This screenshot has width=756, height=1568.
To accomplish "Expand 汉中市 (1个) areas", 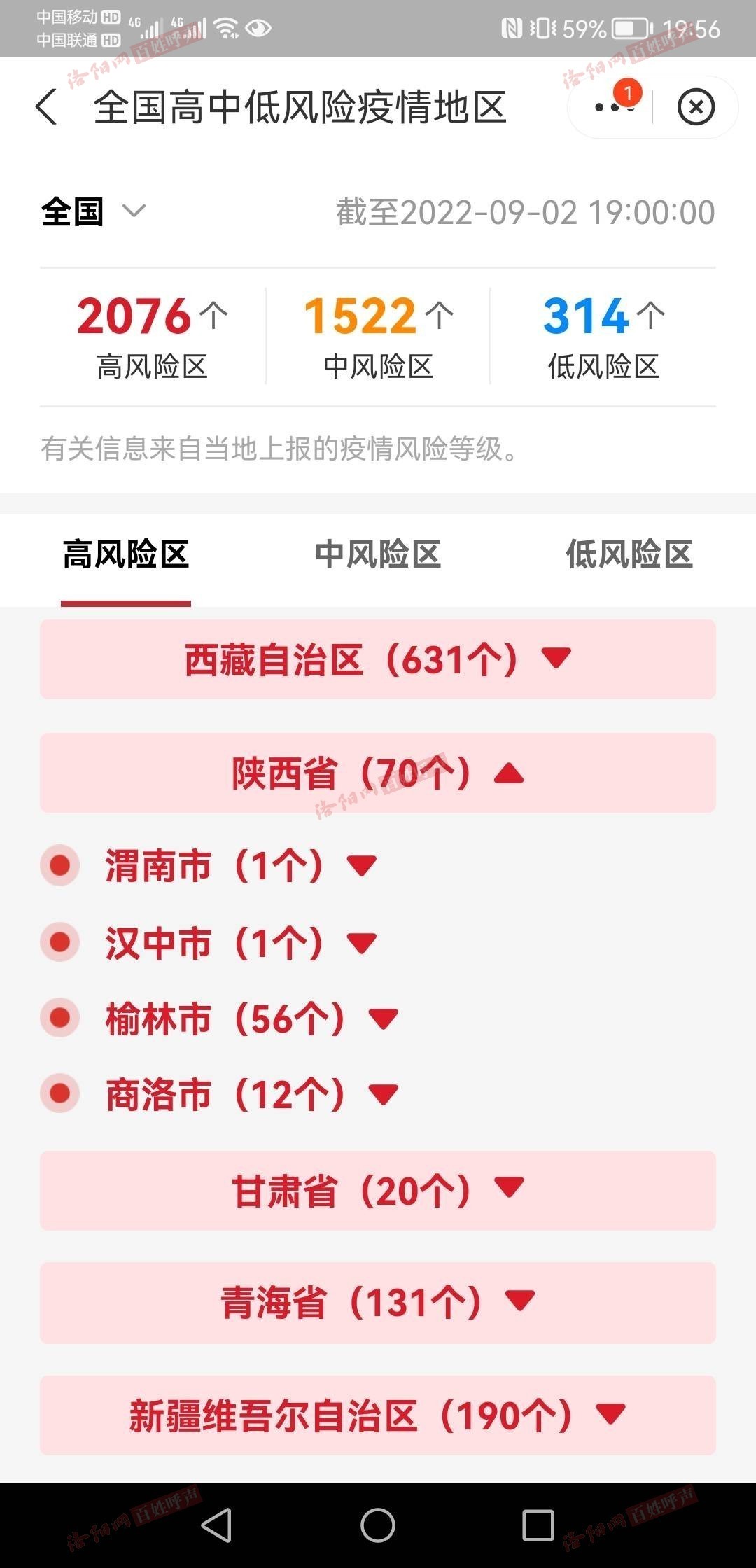I will coord(241,943).
